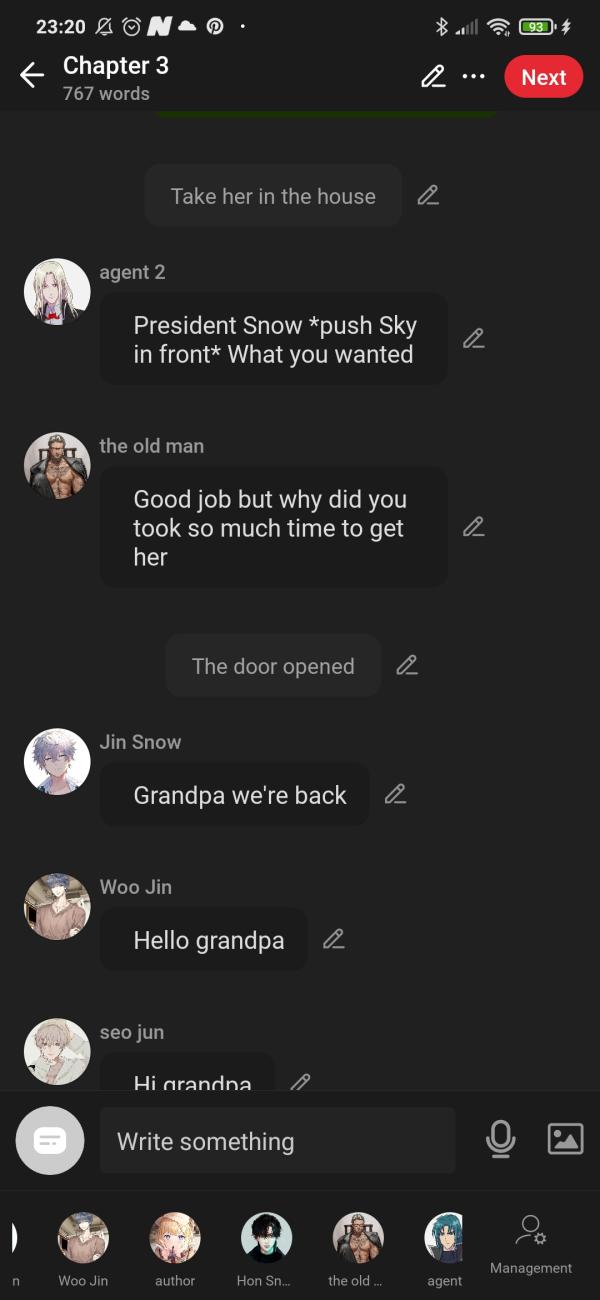Switch to narration message type button
The height and width of the screenshot is (1300, 600).
50,1140
